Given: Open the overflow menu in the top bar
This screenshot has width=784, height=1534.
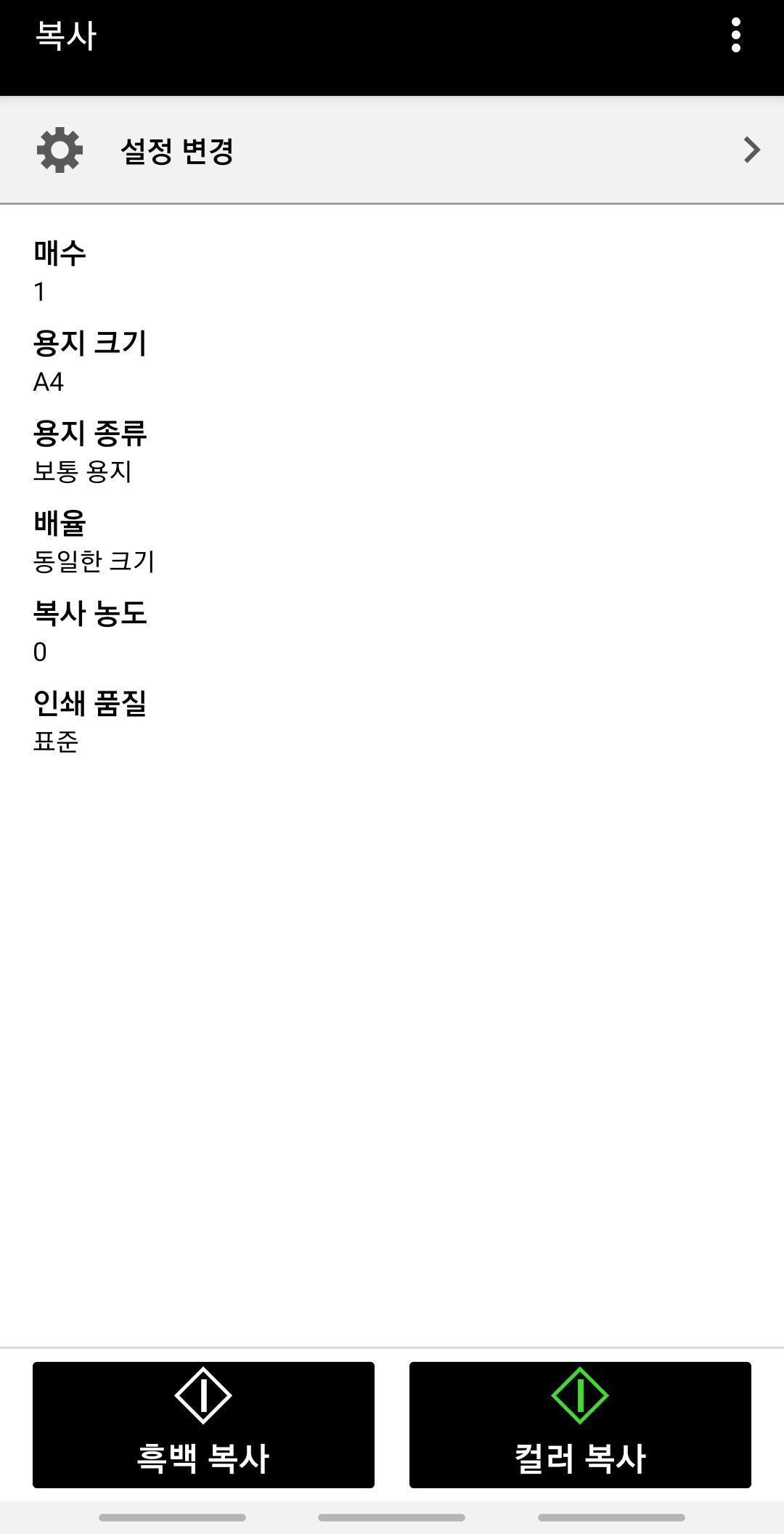Looking at the screenshot, I should [x=735, y=36].
